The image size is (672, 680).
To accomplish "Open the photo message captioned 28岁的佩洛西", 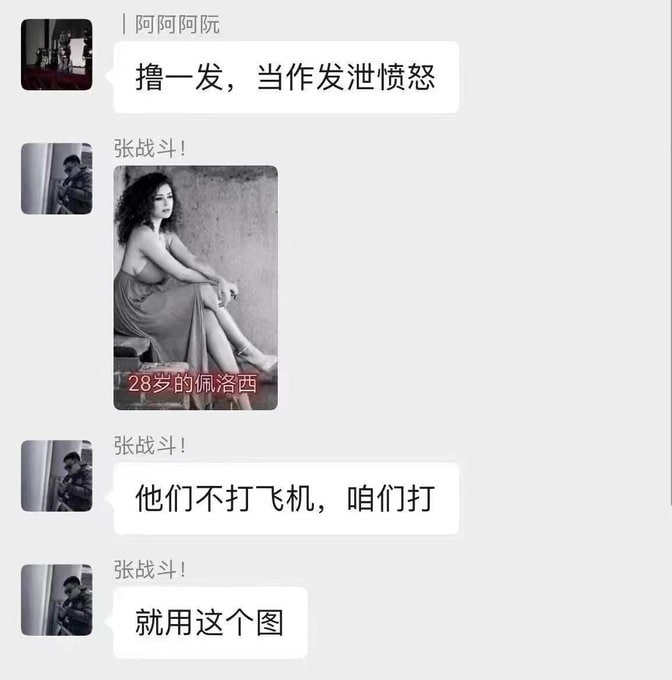I will (195, 287).
